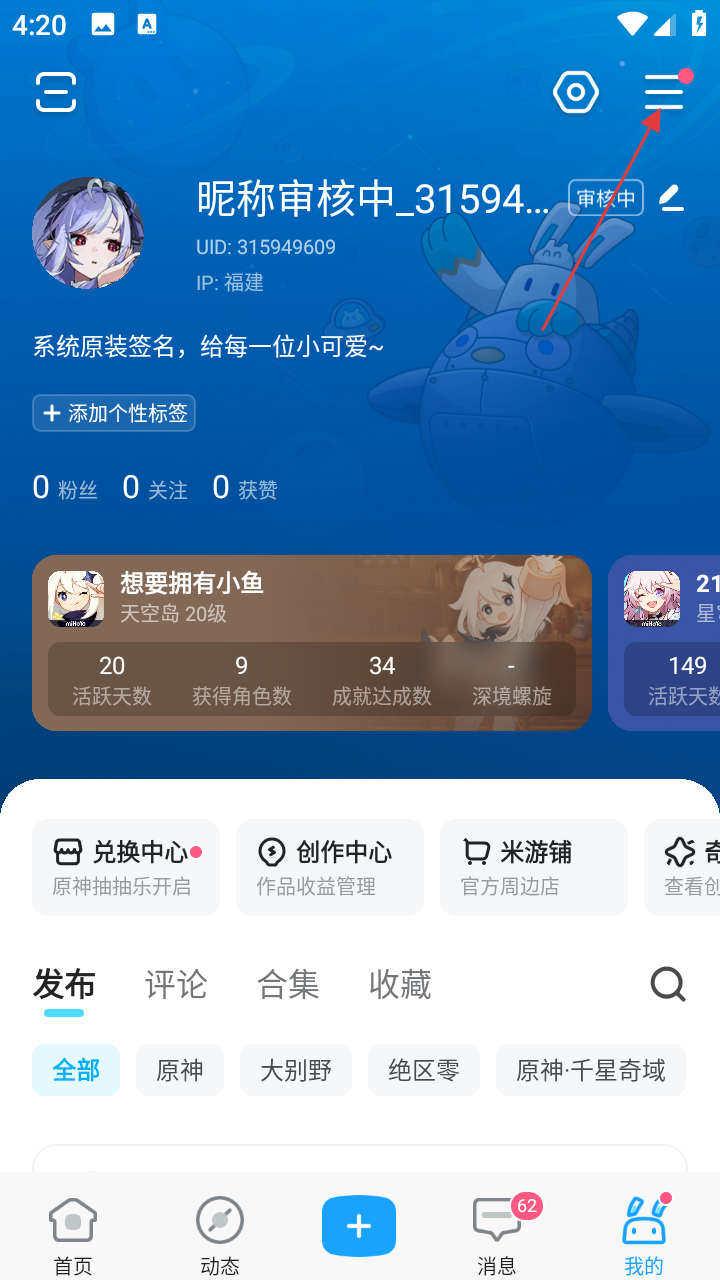
Task: Switch to the 评论 tab
Action: [176, 985]
